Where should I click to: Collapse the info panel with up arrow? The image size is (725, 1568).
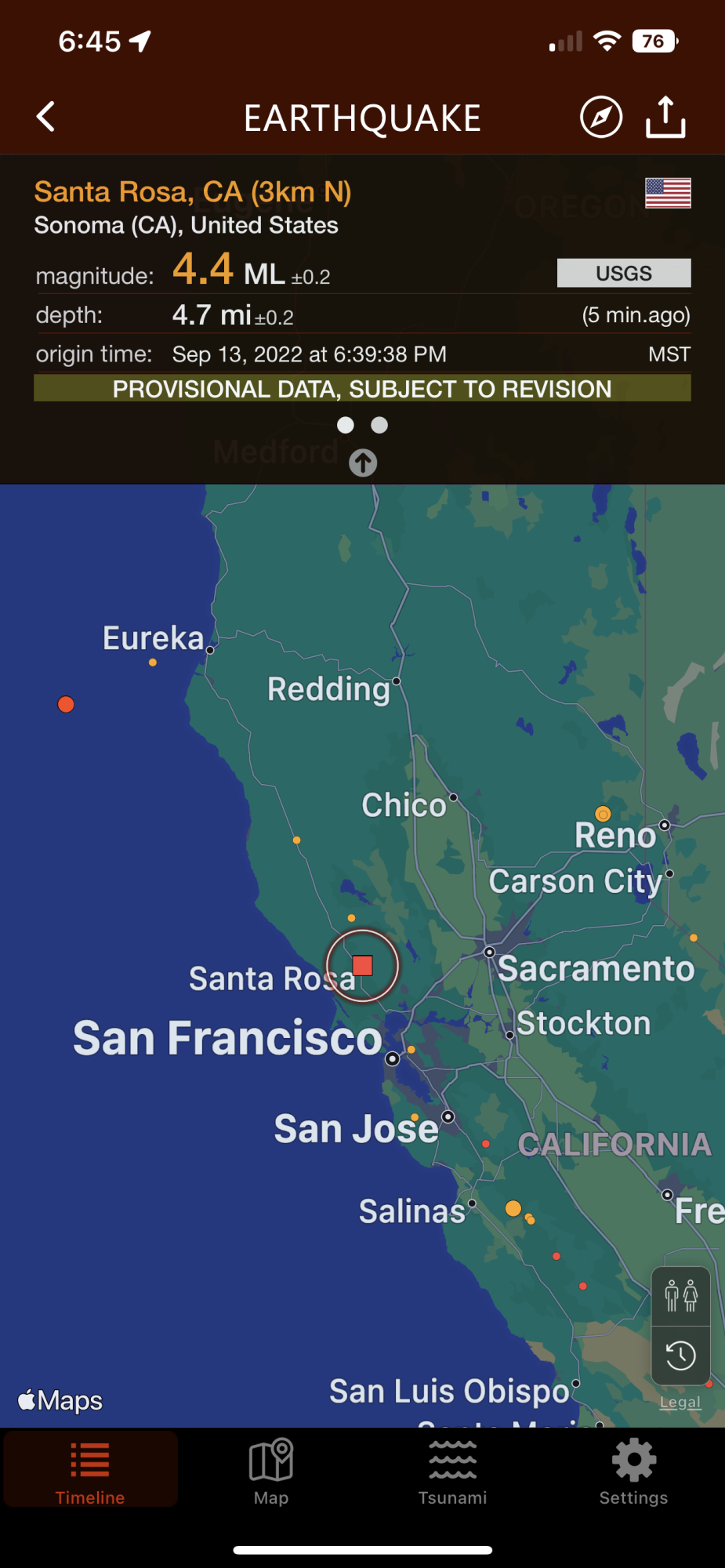pos(363,463)
